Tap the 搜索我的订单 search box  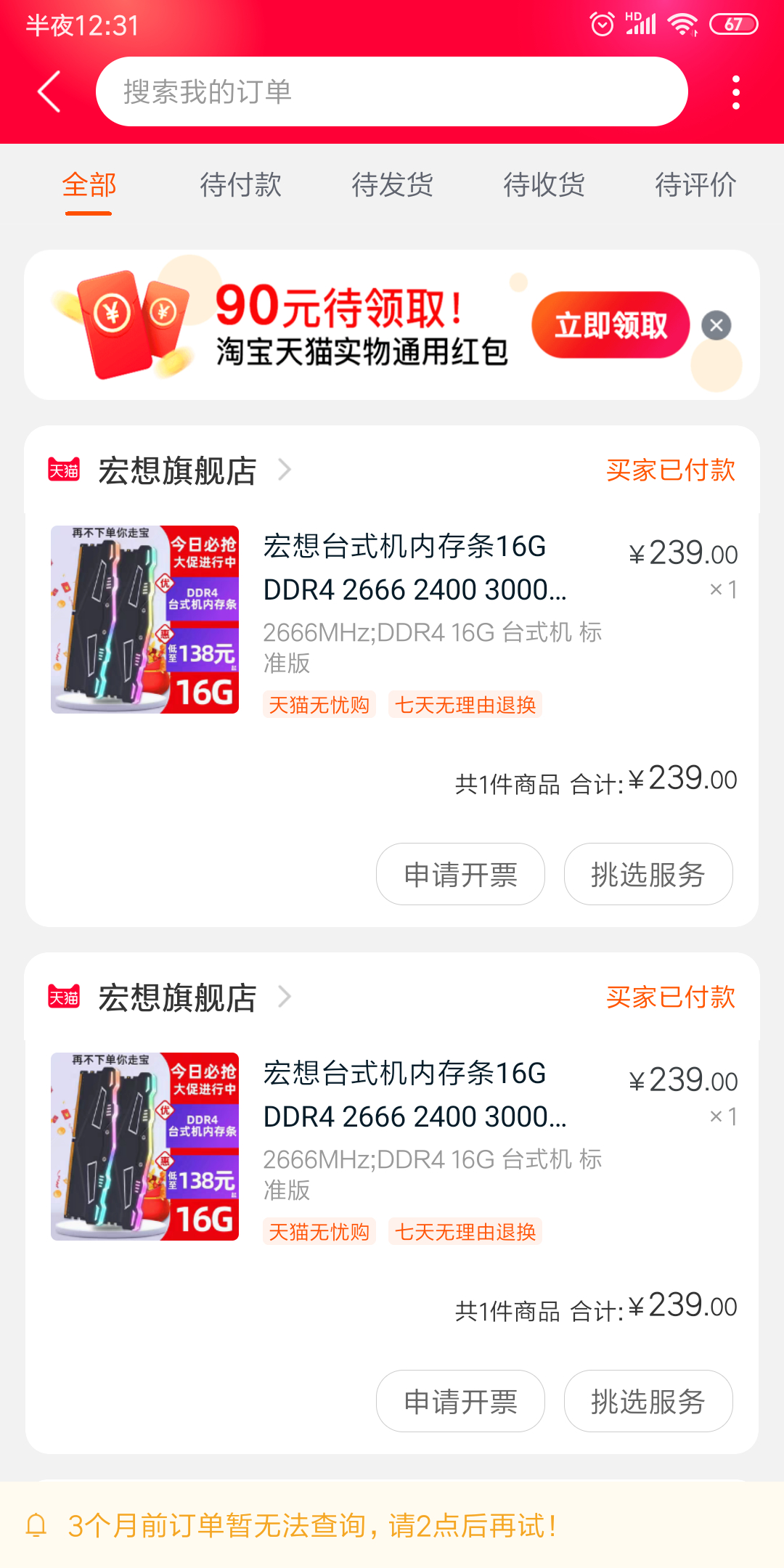pyautogui.click(x=391, y=92)
